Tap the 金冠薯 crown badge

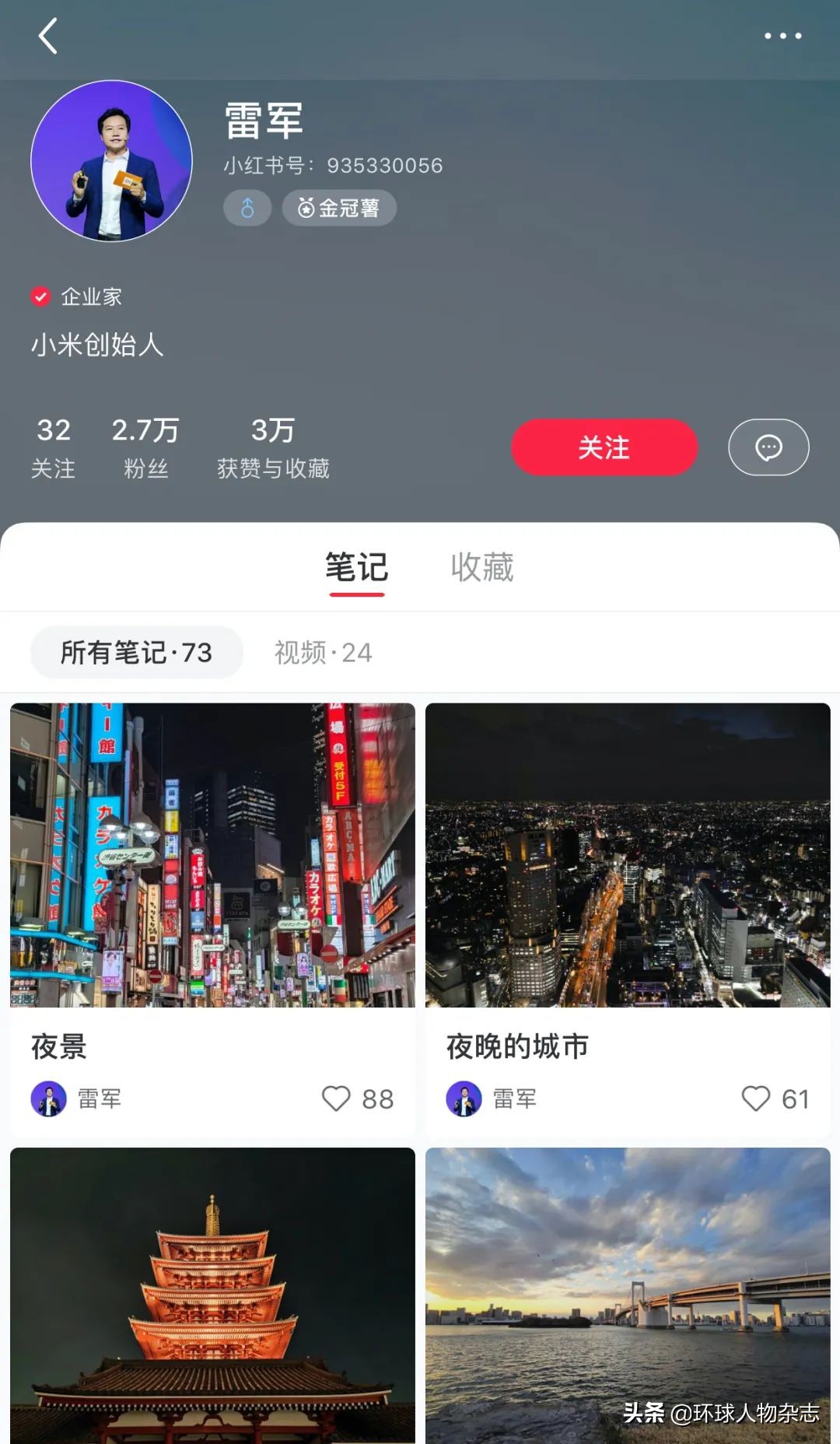point(340,208)
